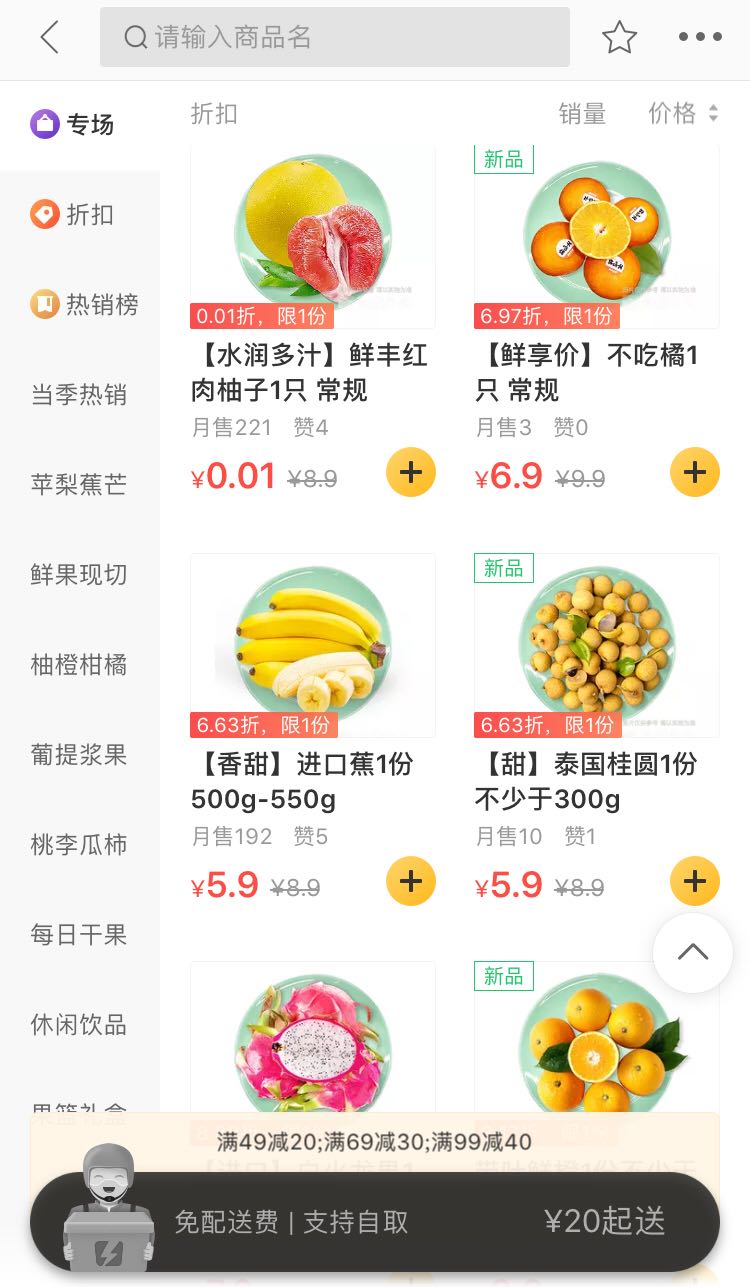Select the 柚橙柑橘 category in sidebar
Screen dimensions: 750x1287
[x=80, y=664]
